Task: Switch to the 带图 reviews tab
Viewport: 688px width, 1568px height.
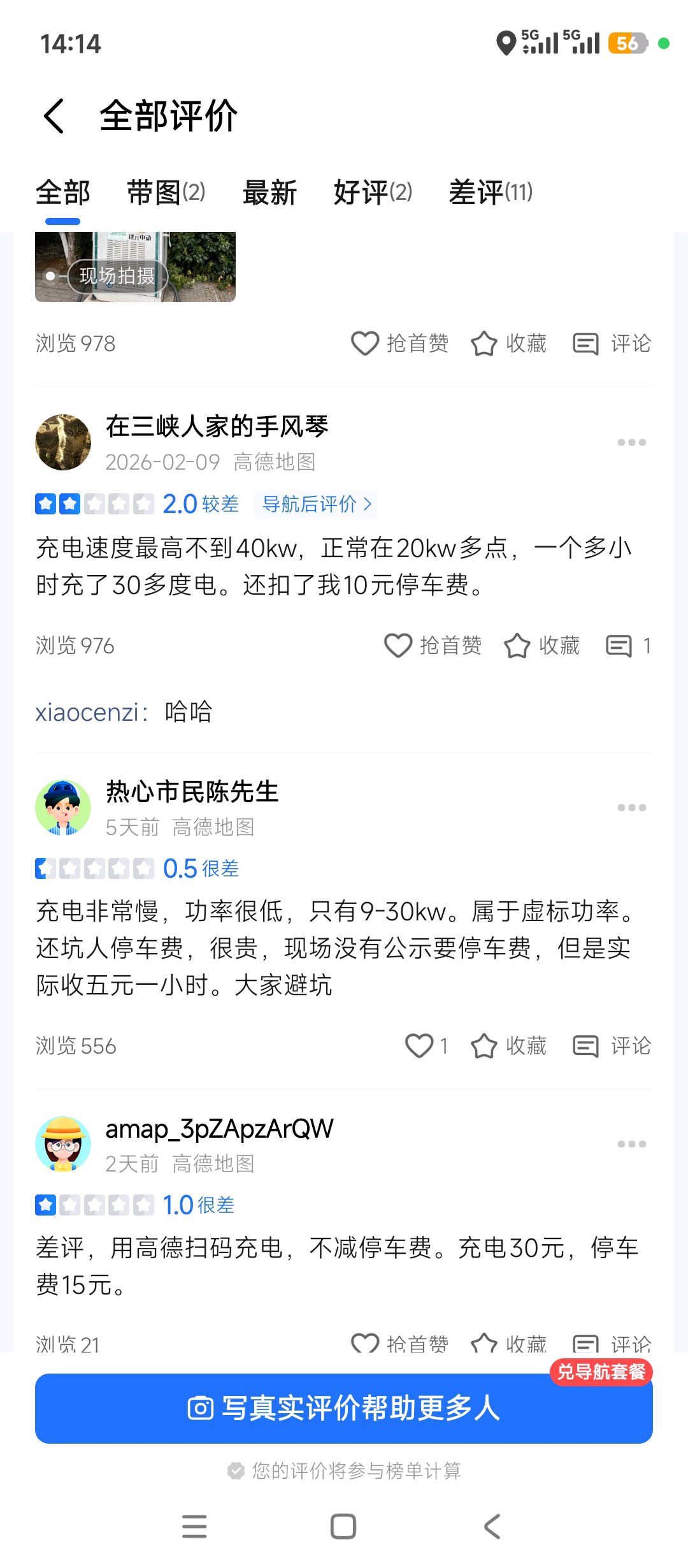Action: pos(166,192)
